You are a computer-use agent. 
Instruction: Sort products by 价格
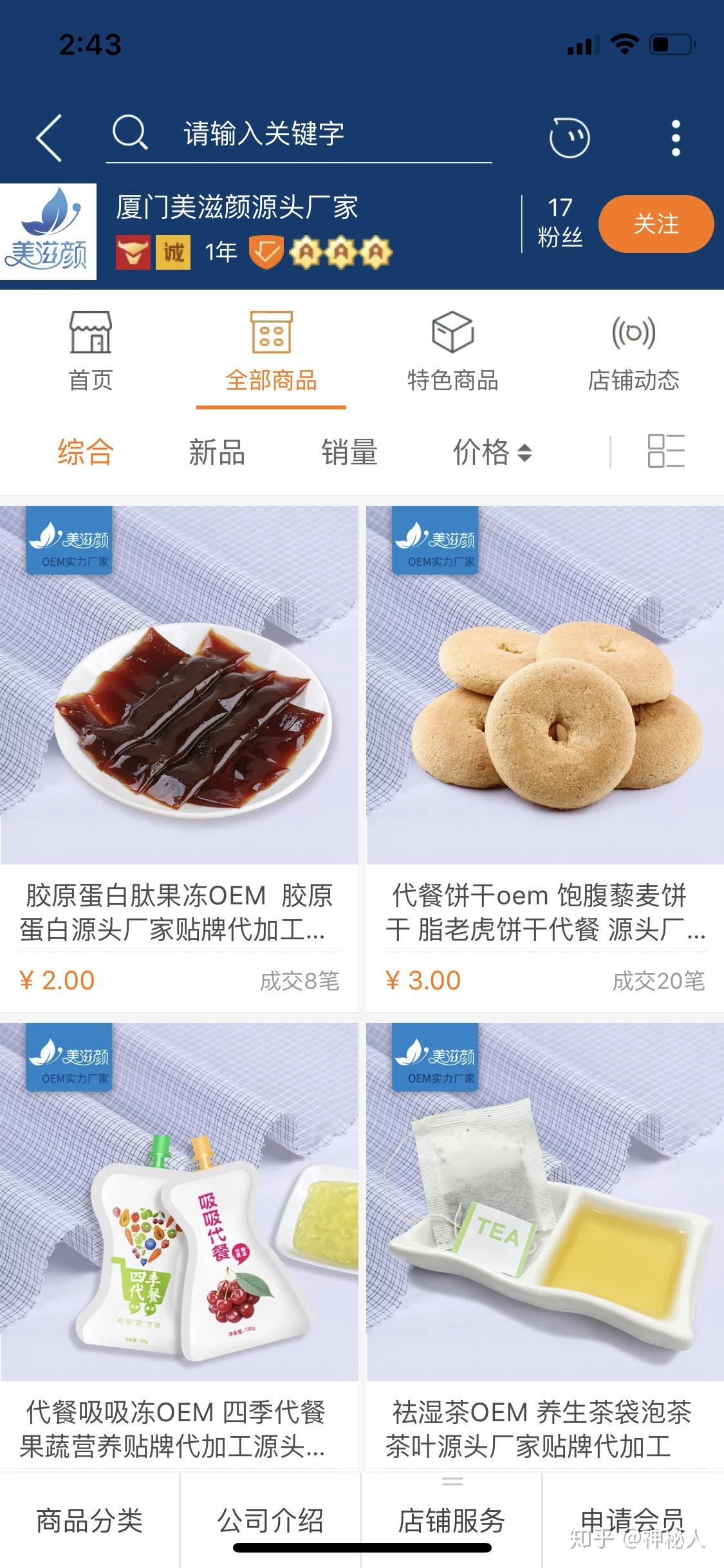[x=492, y=452]
